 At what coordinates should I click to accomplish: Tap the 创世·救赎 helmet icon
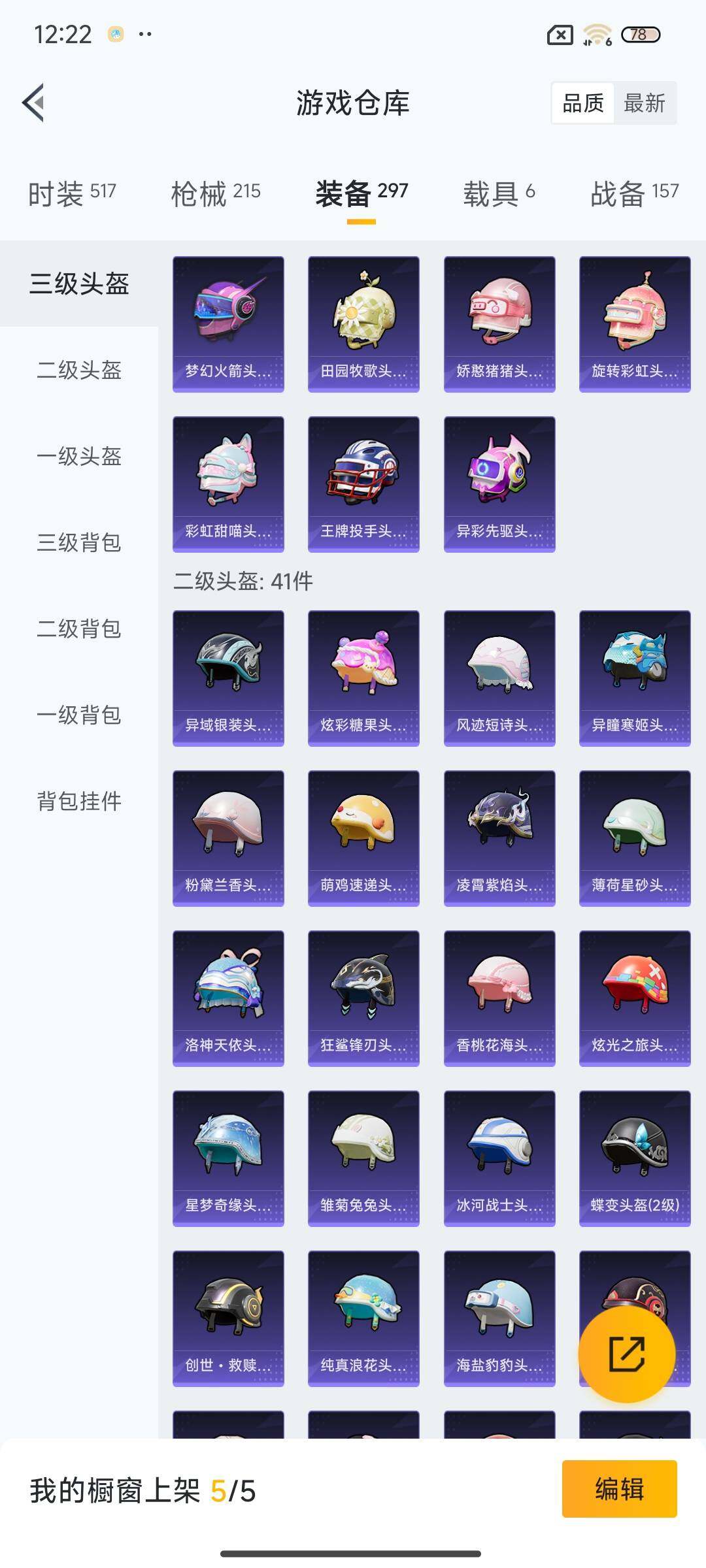pos(228,1320)
